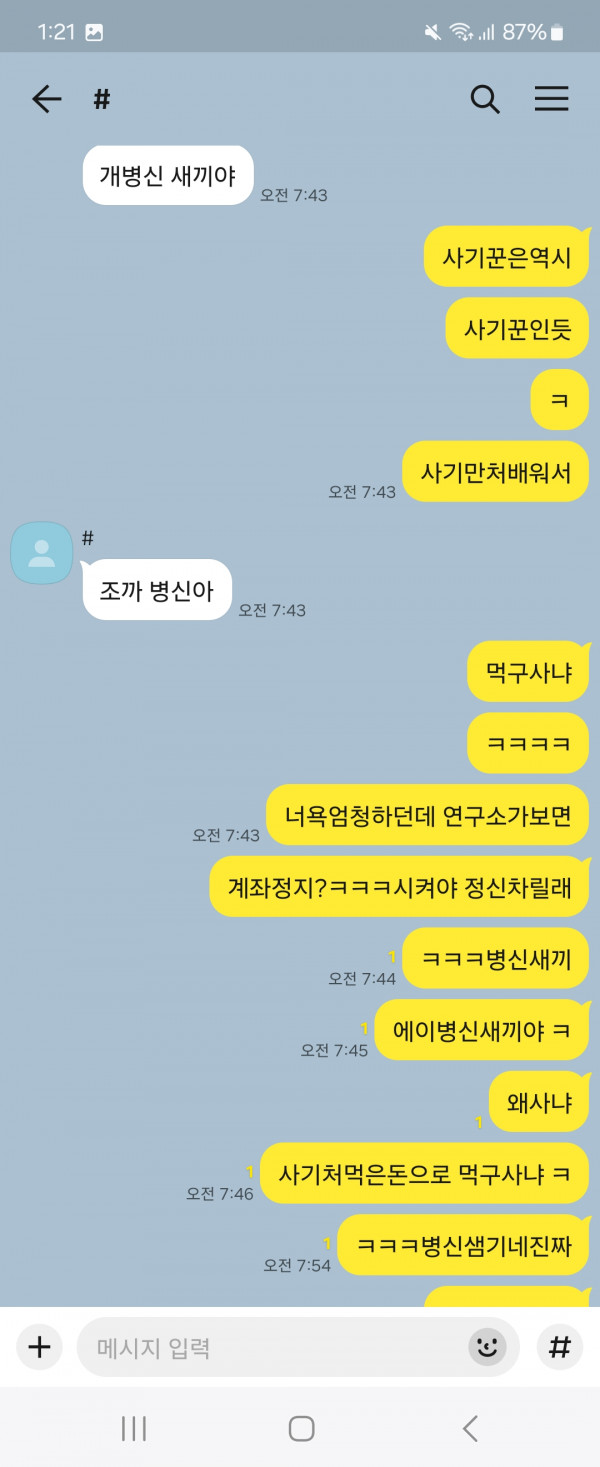The height and width of the screenshot is (1467, 600).
Task: Tap the hashtag search button
Action: pos(560,1347)
